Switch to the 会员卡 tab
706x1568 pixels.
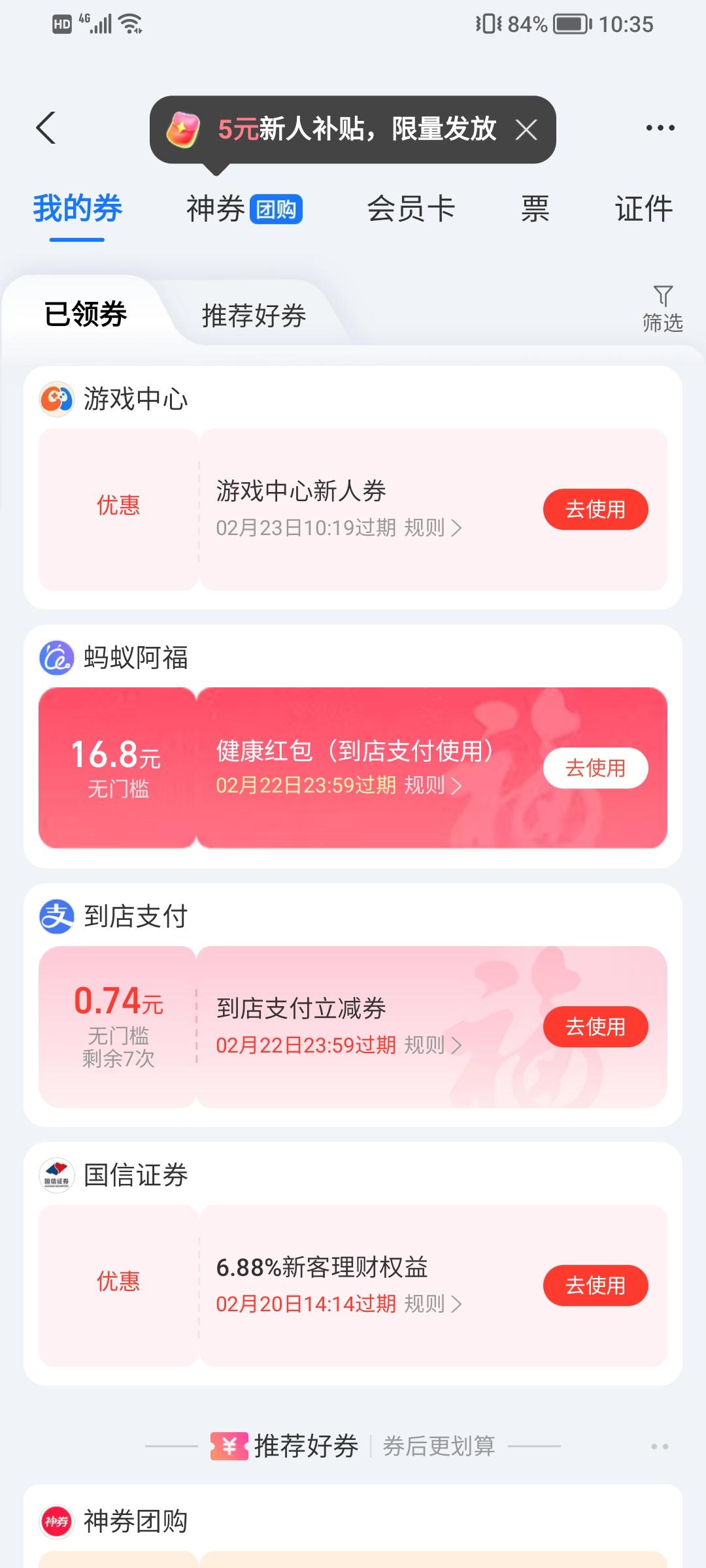coord(411,209)
